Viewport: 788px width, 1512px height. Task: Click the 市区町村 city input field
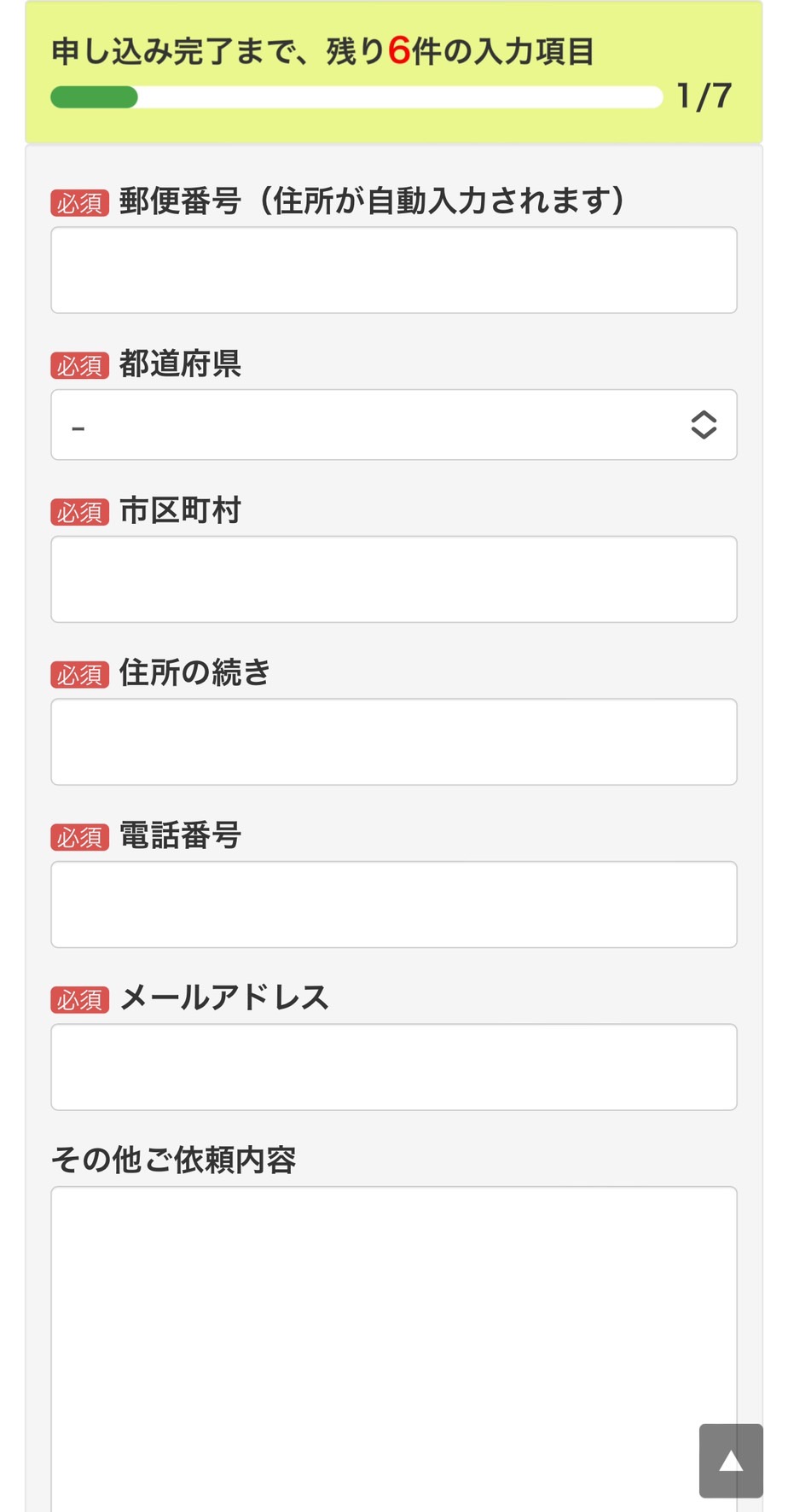[x=394, y=579]
